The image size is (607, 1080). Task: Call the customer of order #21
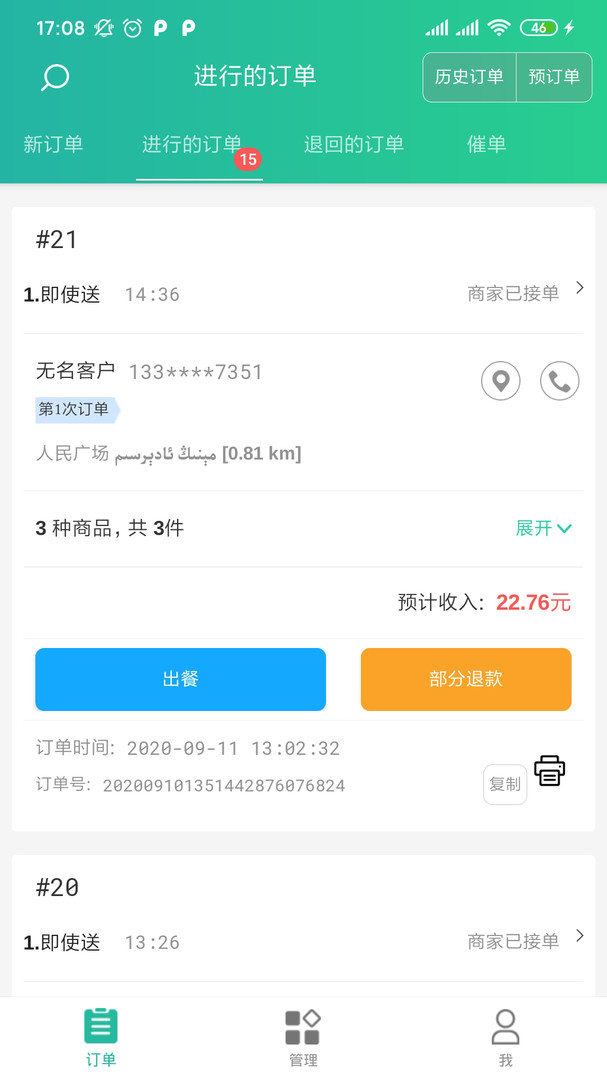click(x=560, y=381)
